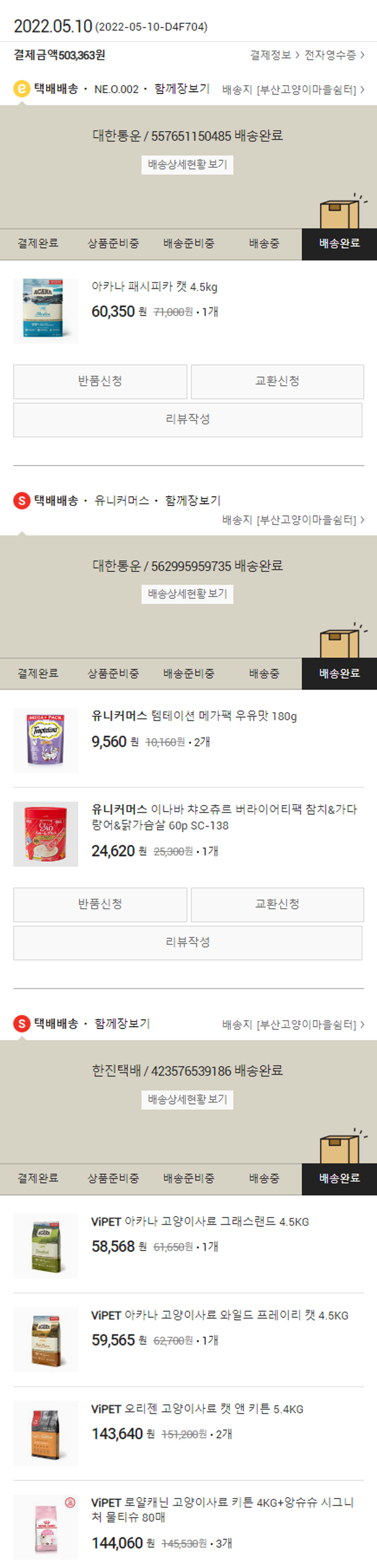View 배송상세현황 for tracking 562995959735
The image size is (377, 1568).
[x=187, y=594]
